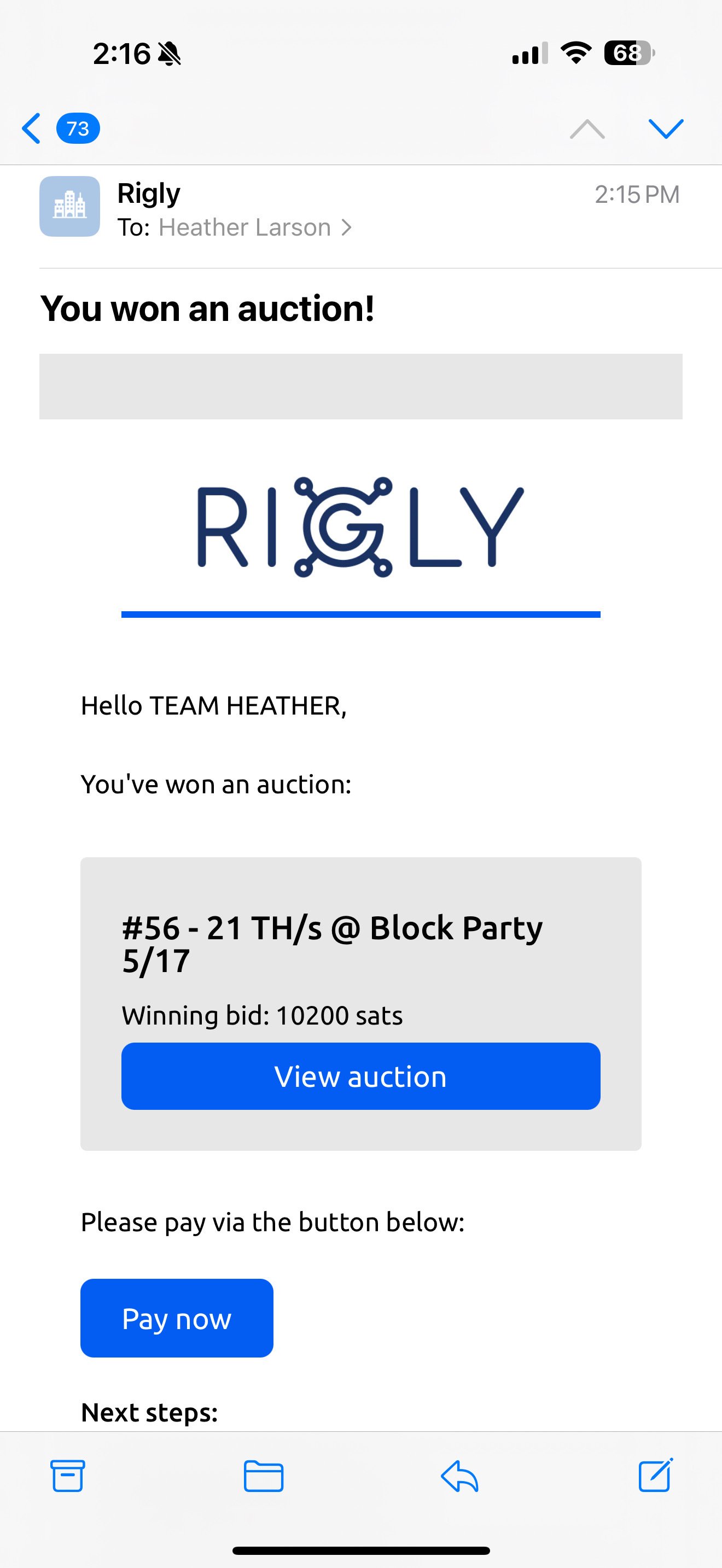Image resolution: width=722 pixels, height=1568 pixels.
Task: Jump to the next email with down arrow
Action: point(665,128)
